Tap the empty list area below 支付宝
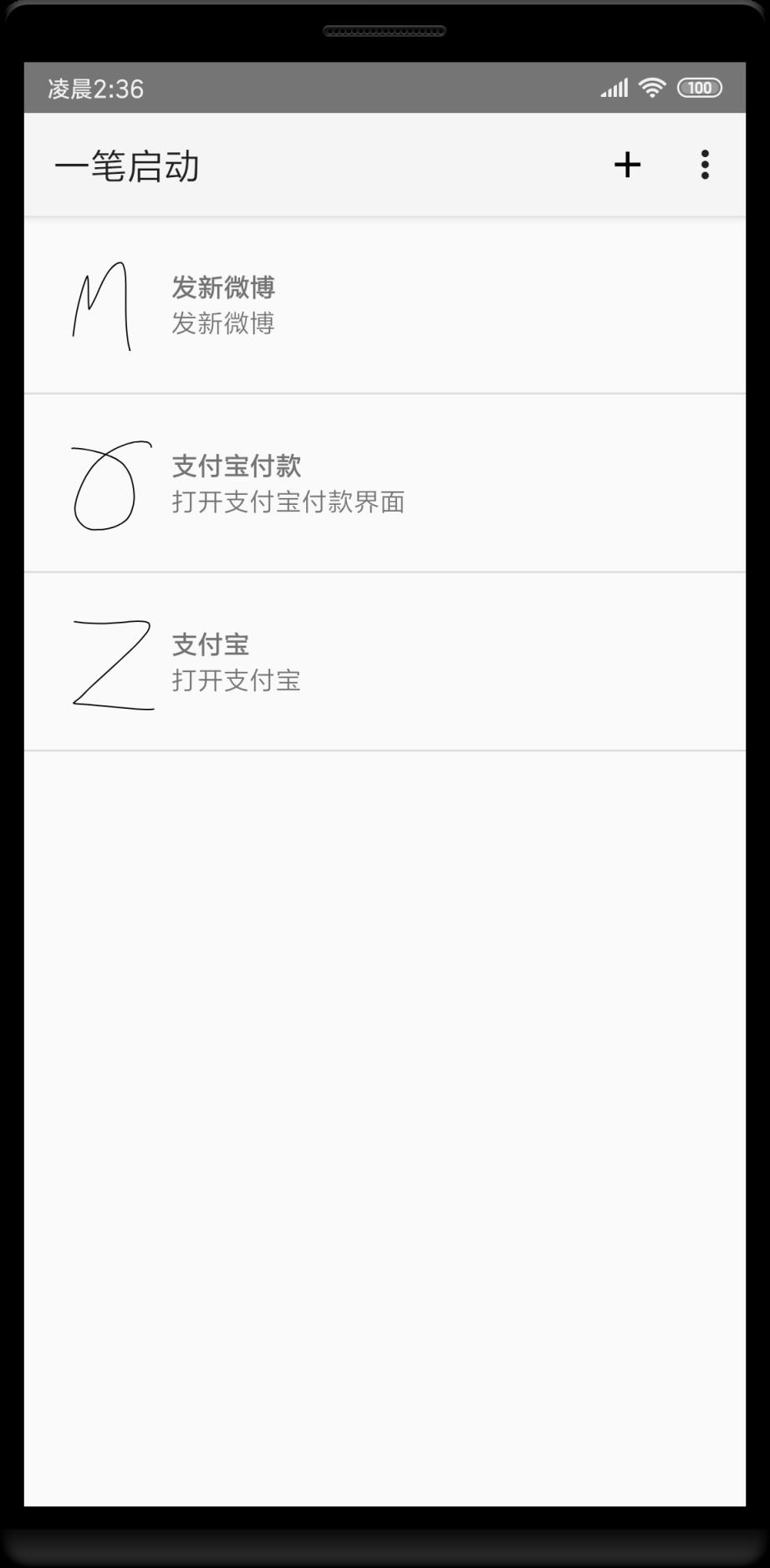This screenshot has width=770, height=1568. pos(385,1003)
